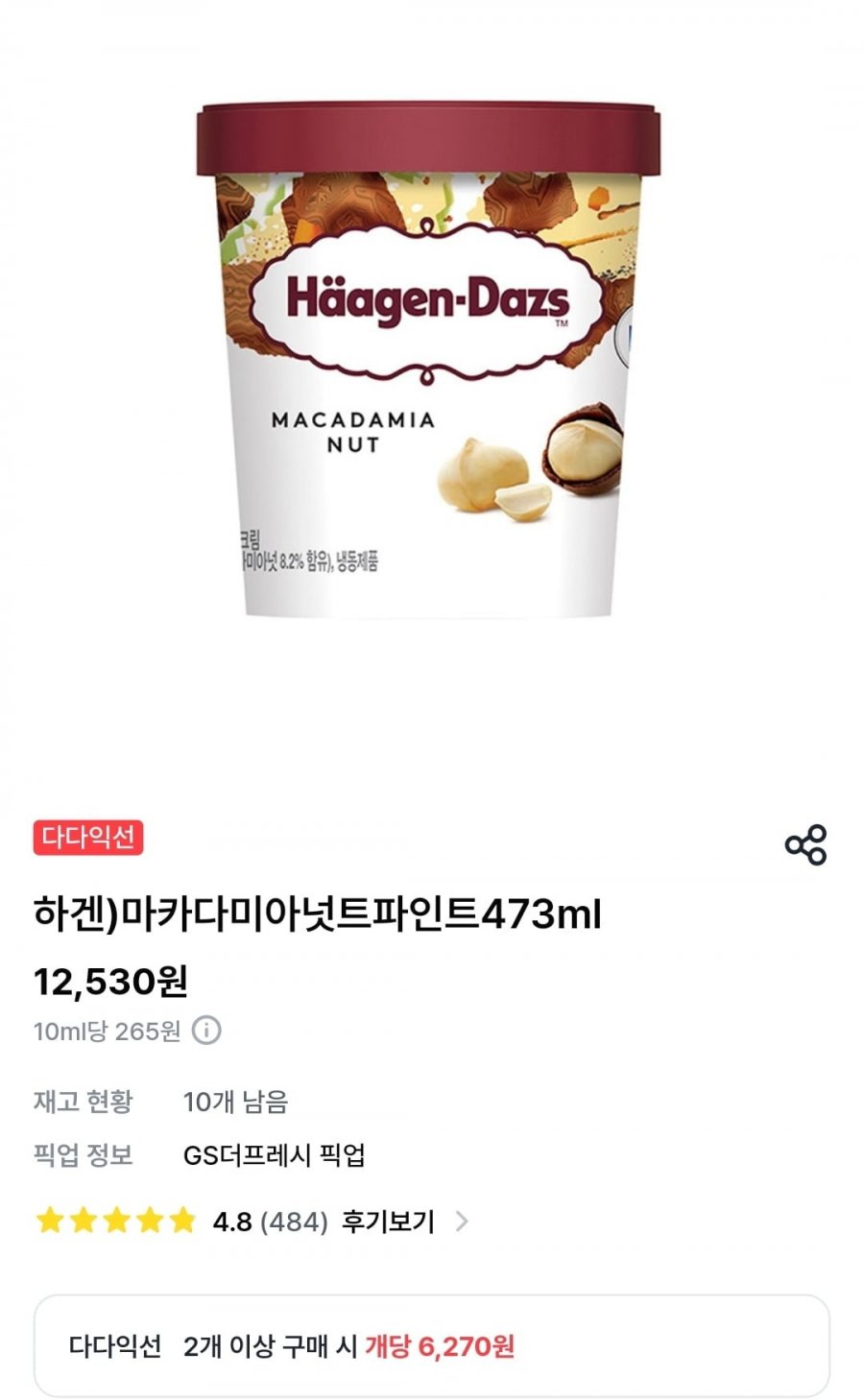Tap the 다다익선 multi-buy offer card

click(432, 1346)
